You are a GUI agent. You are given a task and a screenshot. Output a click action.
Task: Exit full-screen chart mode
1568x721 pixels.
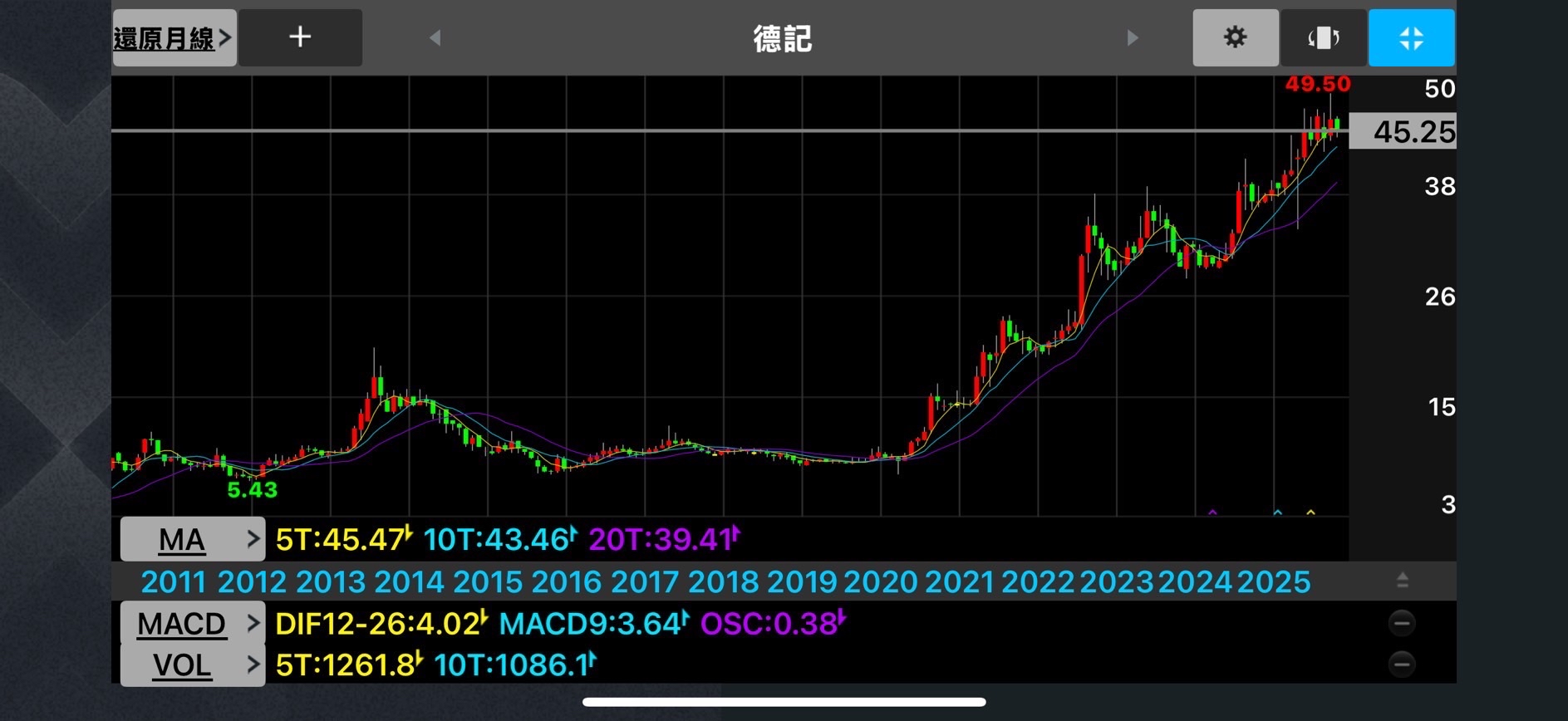[1412, 38]
